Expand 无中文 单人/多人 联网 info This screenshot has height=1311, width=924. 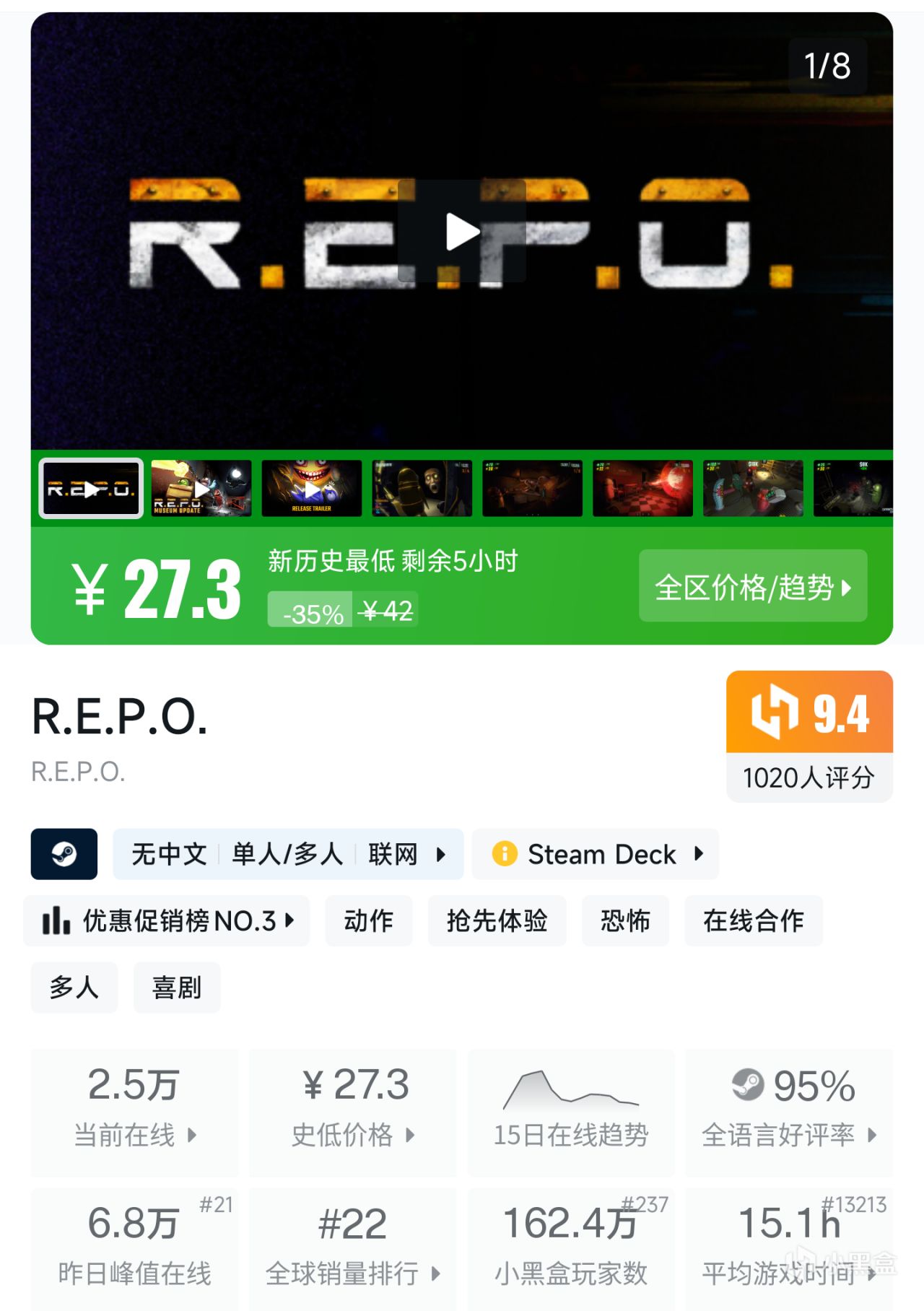[x=287, y=854]
